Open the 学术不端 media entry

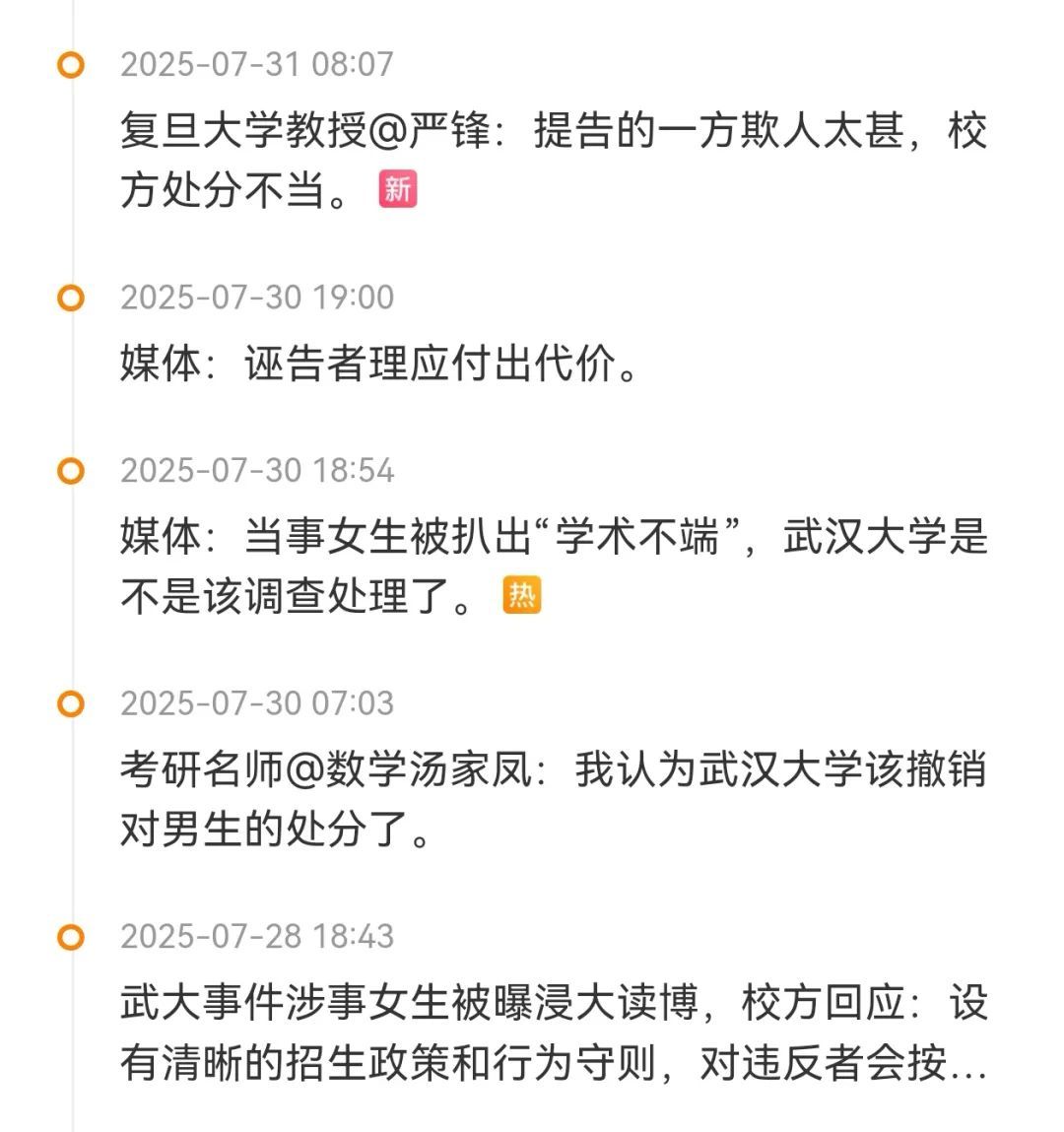552,566
